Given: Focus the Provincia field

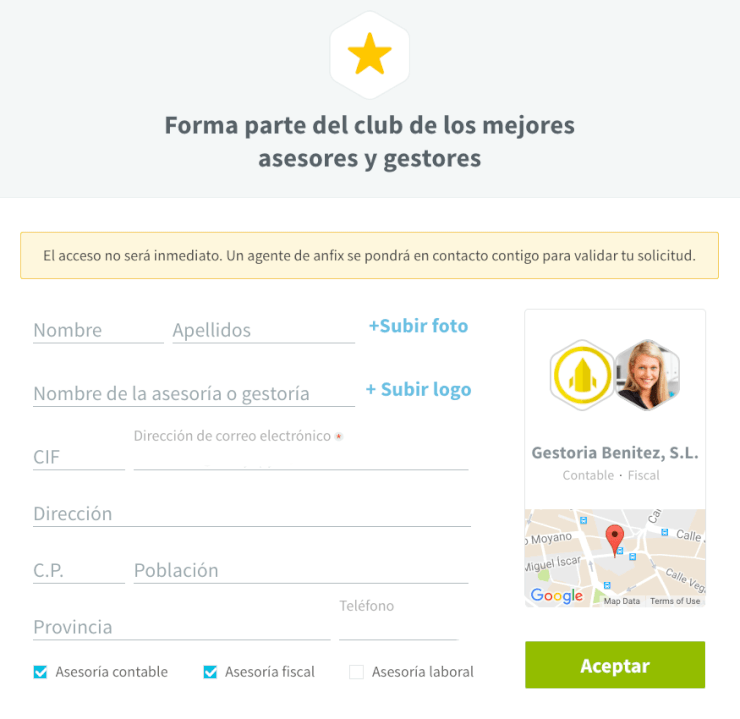Looking at the screenshot, I should click(181, 627).
